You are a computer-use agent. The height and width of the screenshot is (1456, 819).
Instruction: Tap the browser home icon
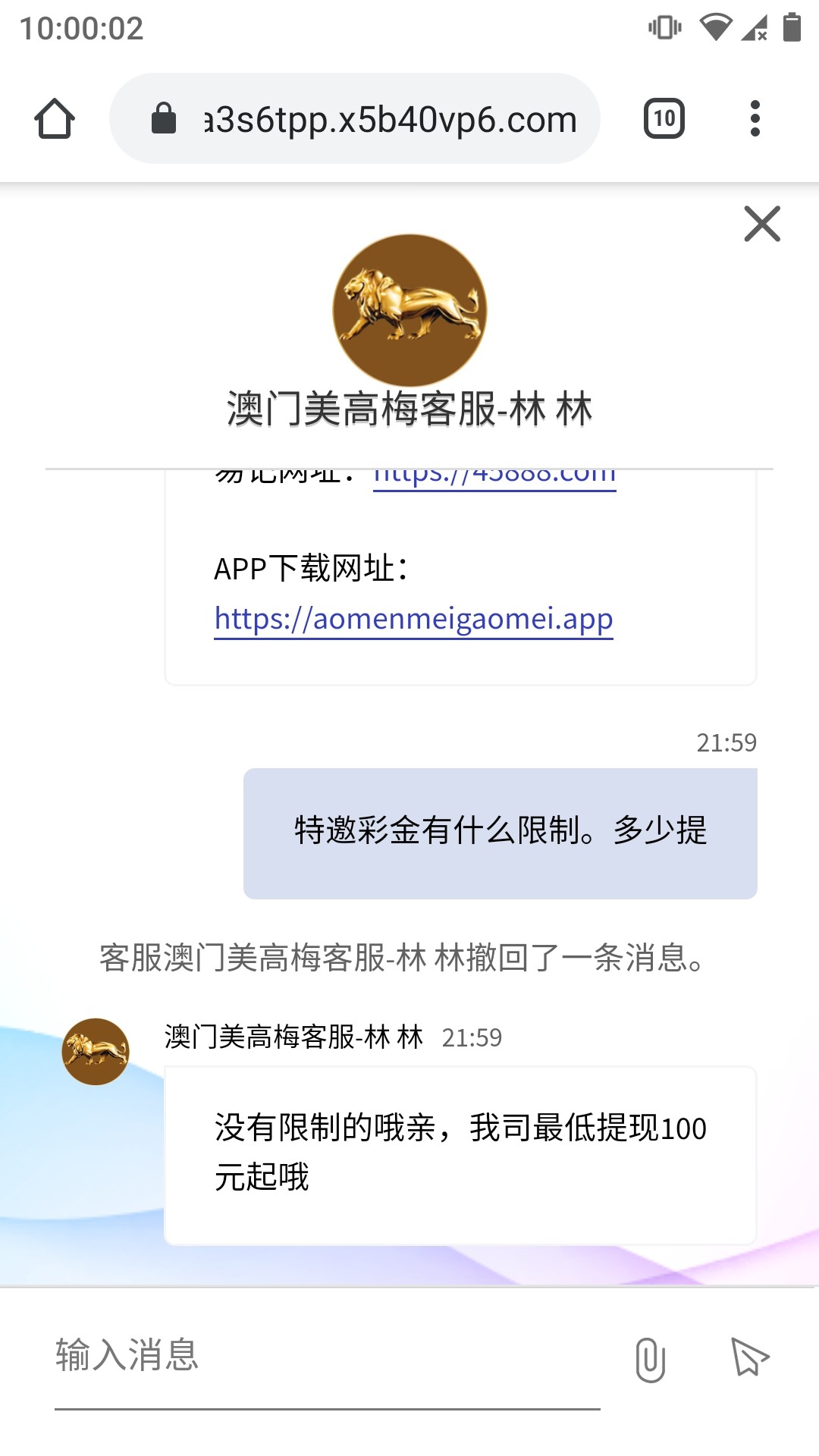(55, 119)
